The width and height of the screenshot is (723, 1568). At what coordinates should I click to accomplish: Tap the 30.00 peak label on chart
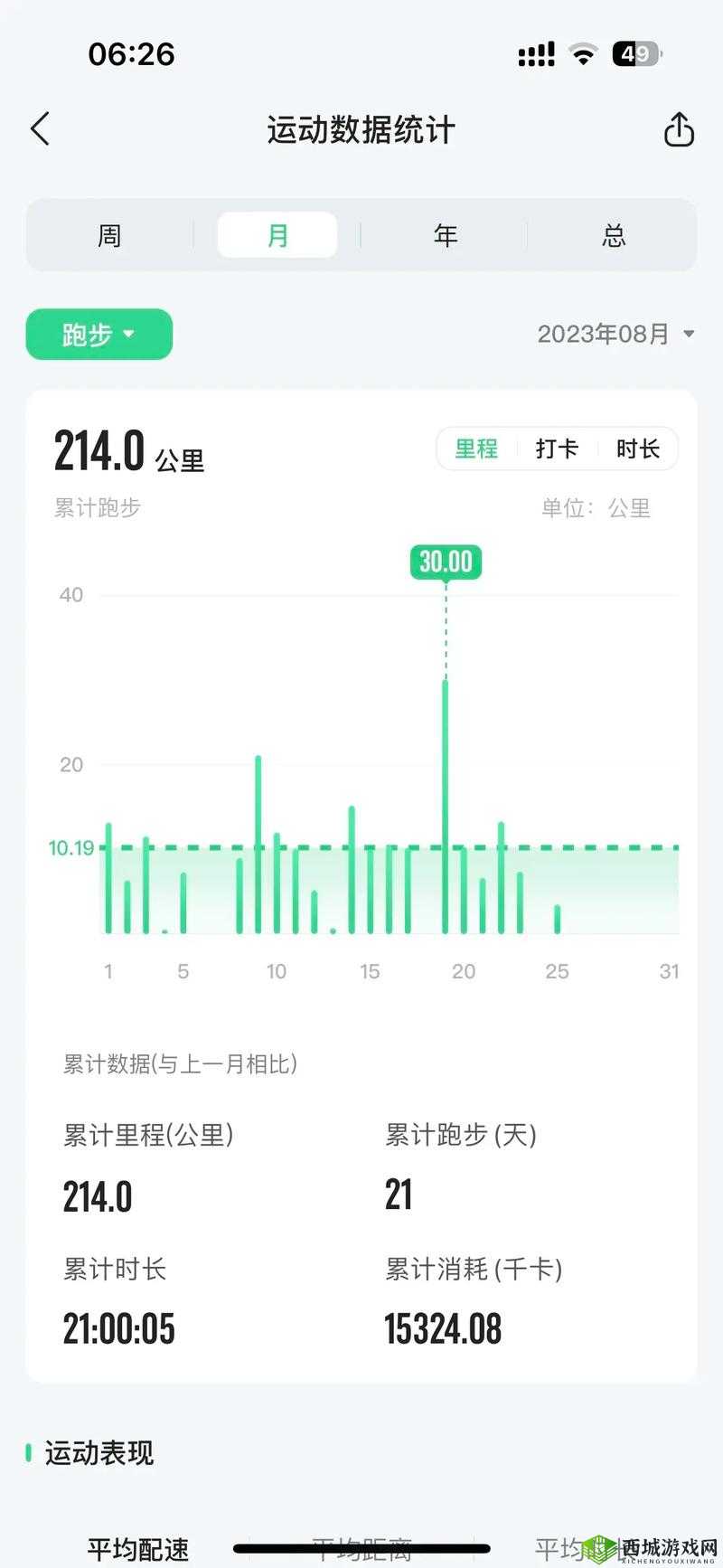pos(446,561)
